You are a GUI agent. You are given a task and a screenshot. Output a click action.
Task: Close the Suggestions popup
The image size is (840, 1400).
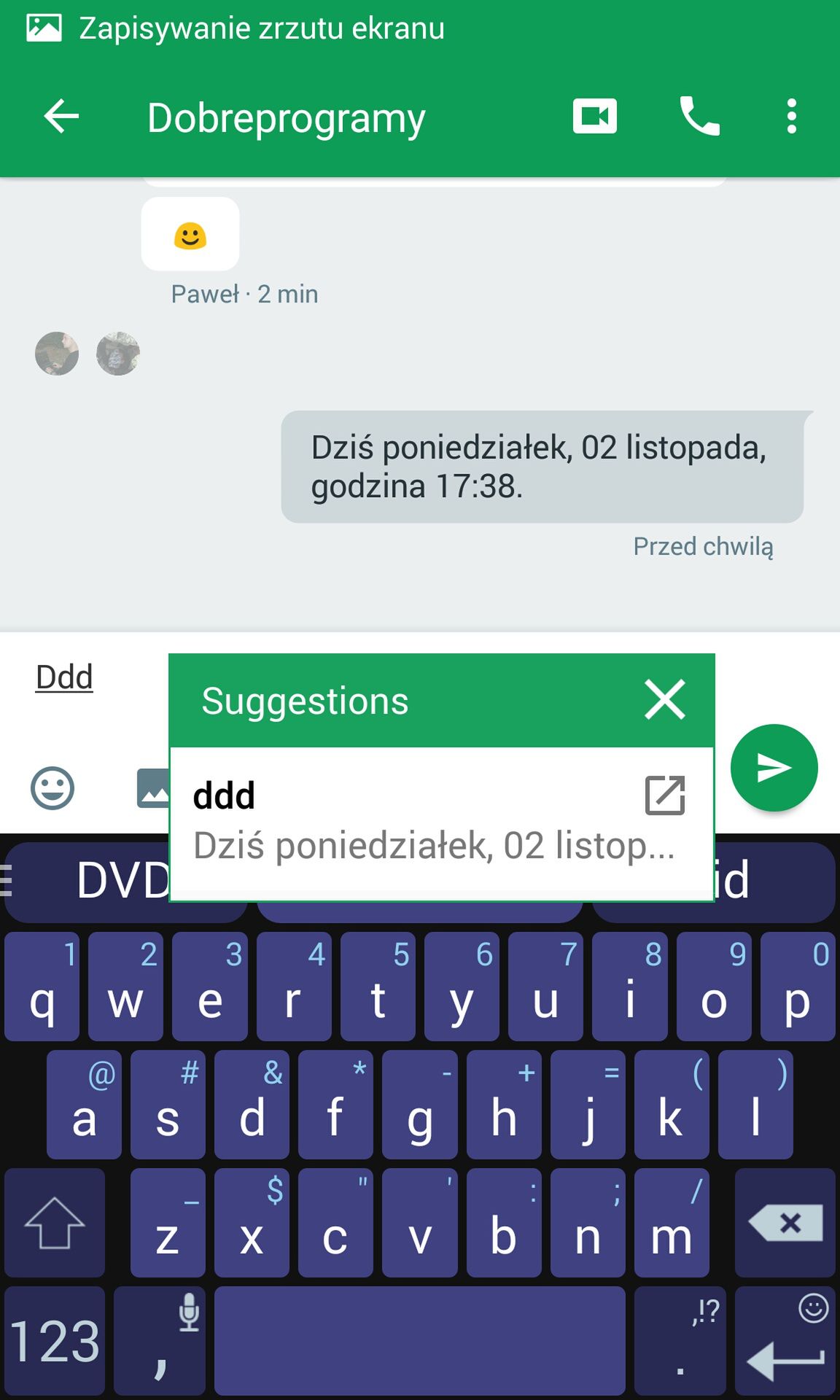[665, 699]
